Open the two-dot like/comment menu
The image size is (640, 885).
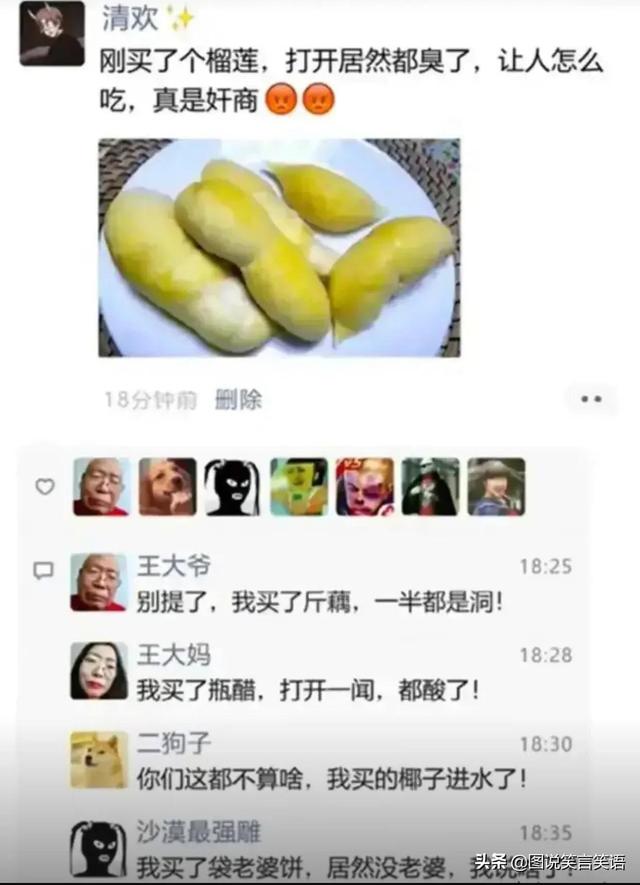click(591, 399)
